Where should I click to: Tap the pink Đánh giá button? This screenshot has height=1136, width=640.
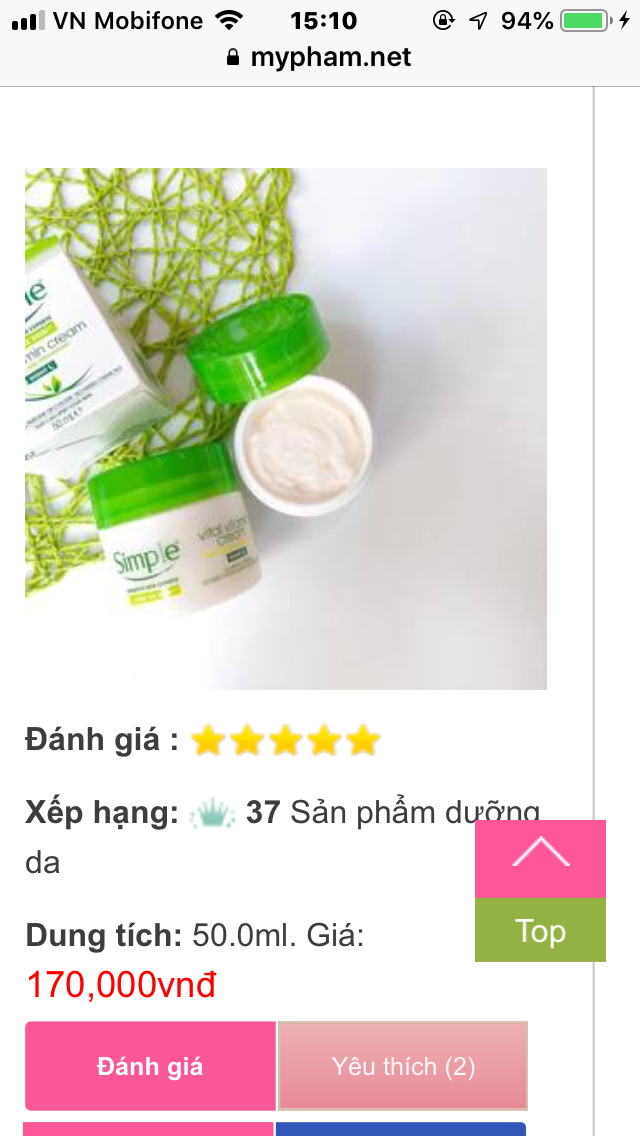coord(150,1066)
